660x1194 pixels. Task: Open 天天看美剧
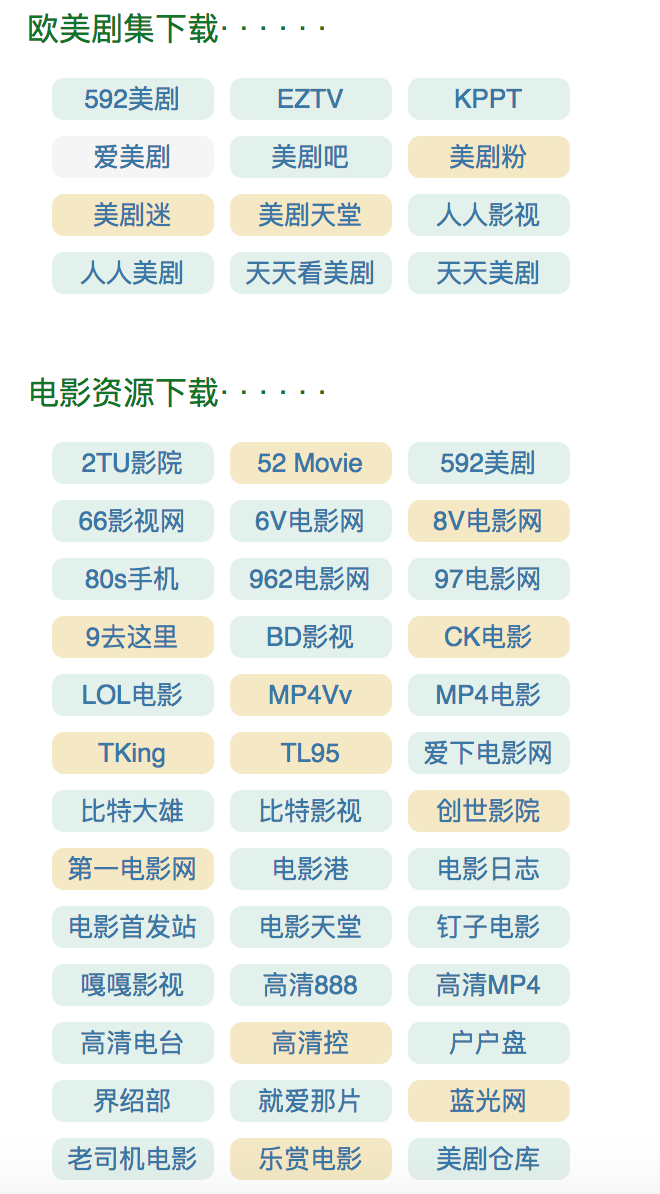point(310,273)
